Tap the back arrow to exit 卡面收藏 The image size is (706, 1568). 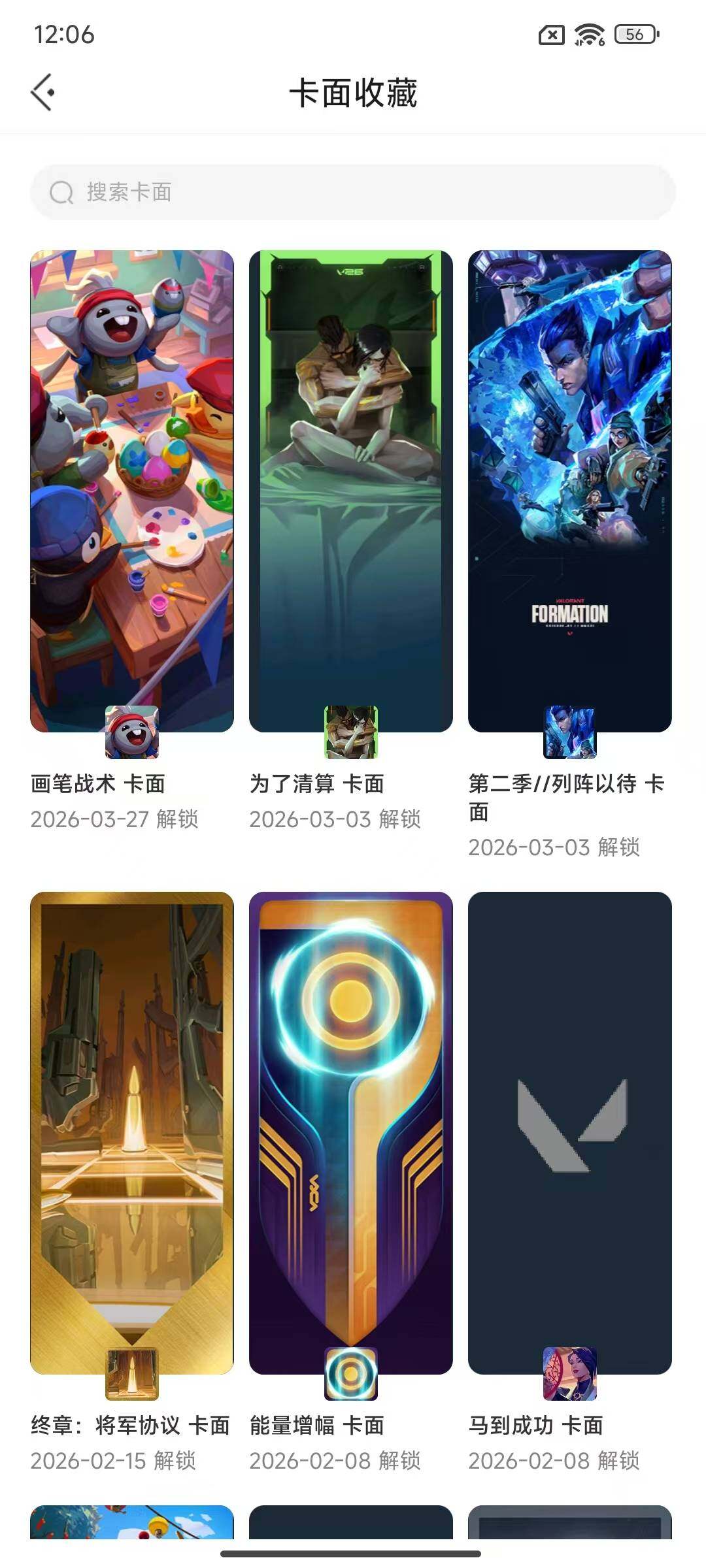[43, 91]
